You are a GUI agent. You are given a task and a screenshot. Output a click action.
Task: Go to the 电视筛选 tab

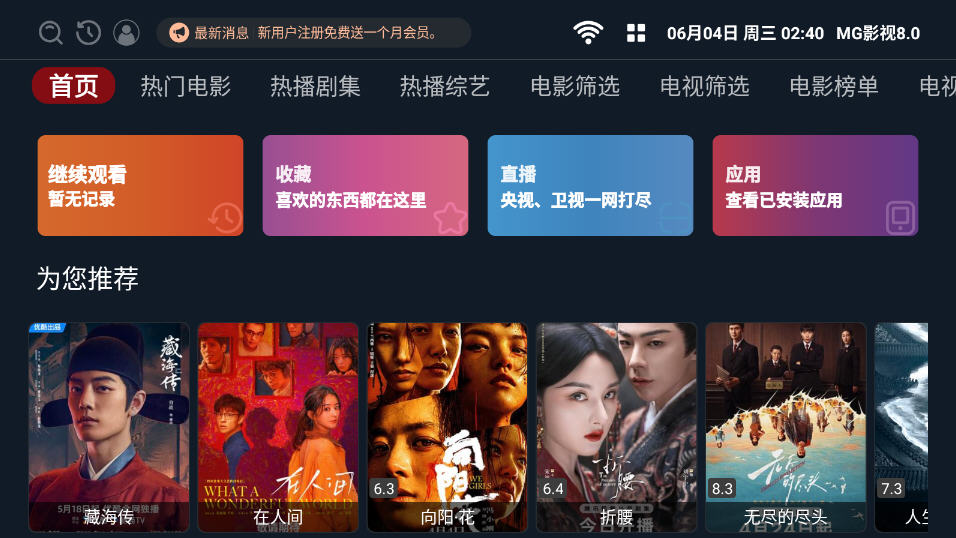(x=704, y=86)
